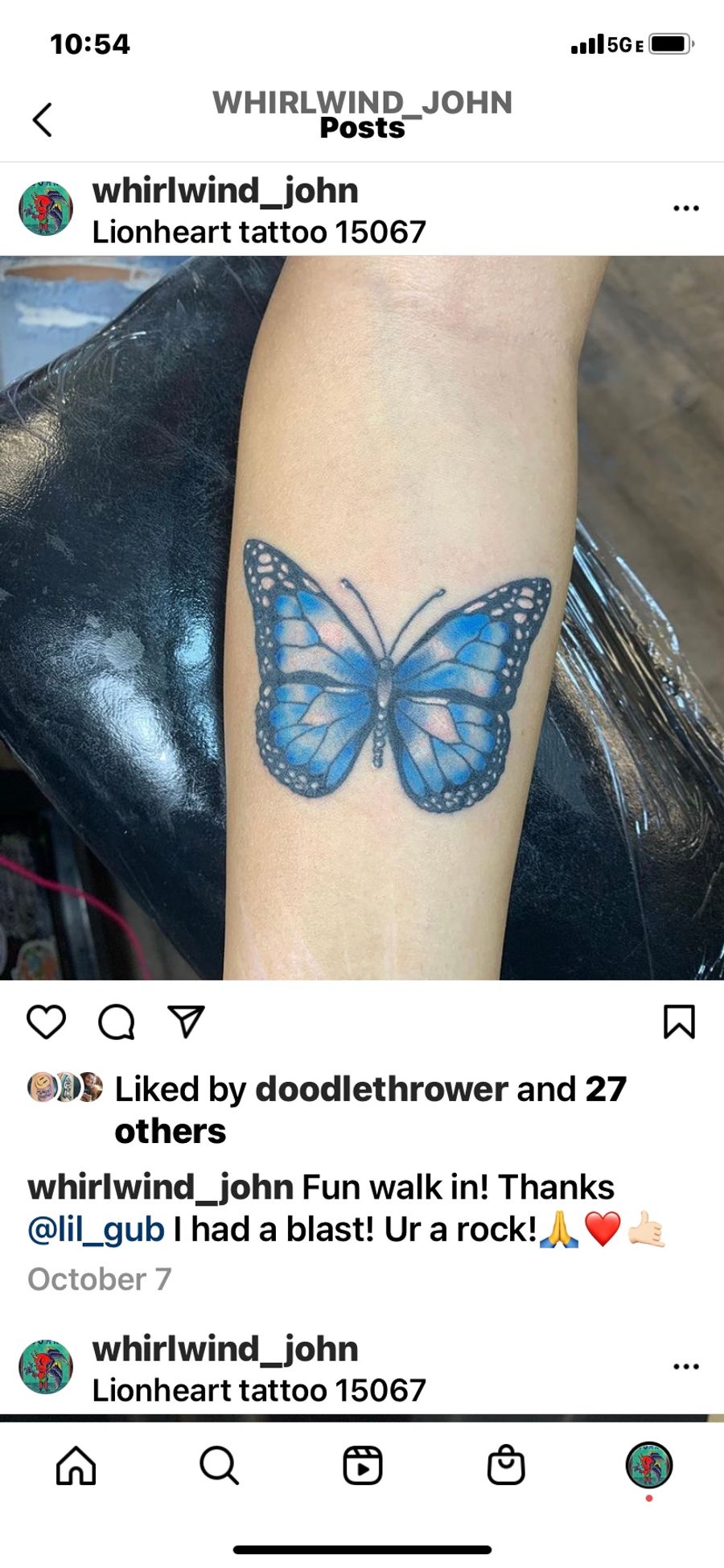View doodlethrower's profile from likes
The height and width of the screenshot is (1568, 724).
[x=381, y=1089]
